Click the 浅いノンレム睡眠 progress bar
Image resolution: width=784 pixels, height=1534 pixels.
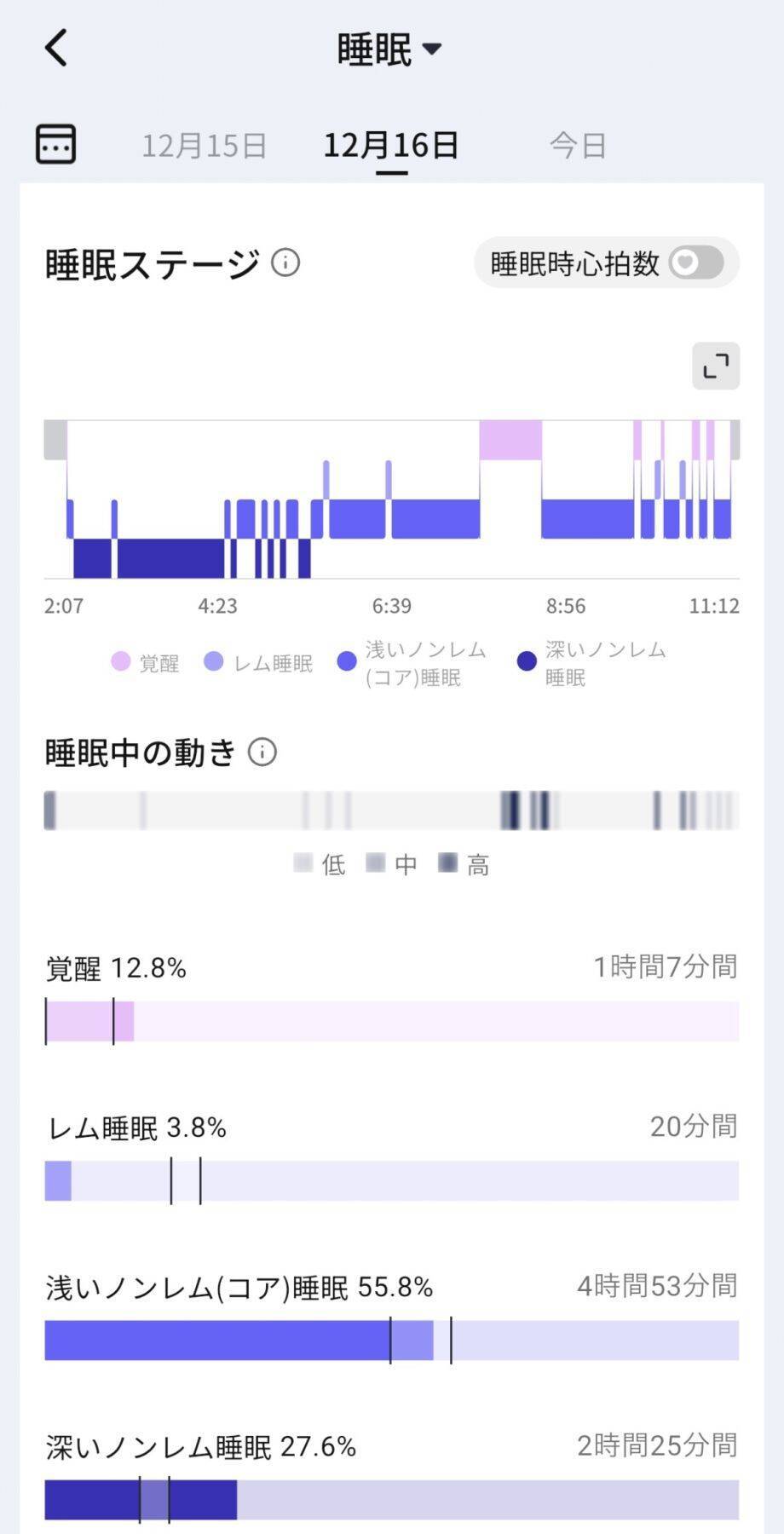coord(392,1341)
